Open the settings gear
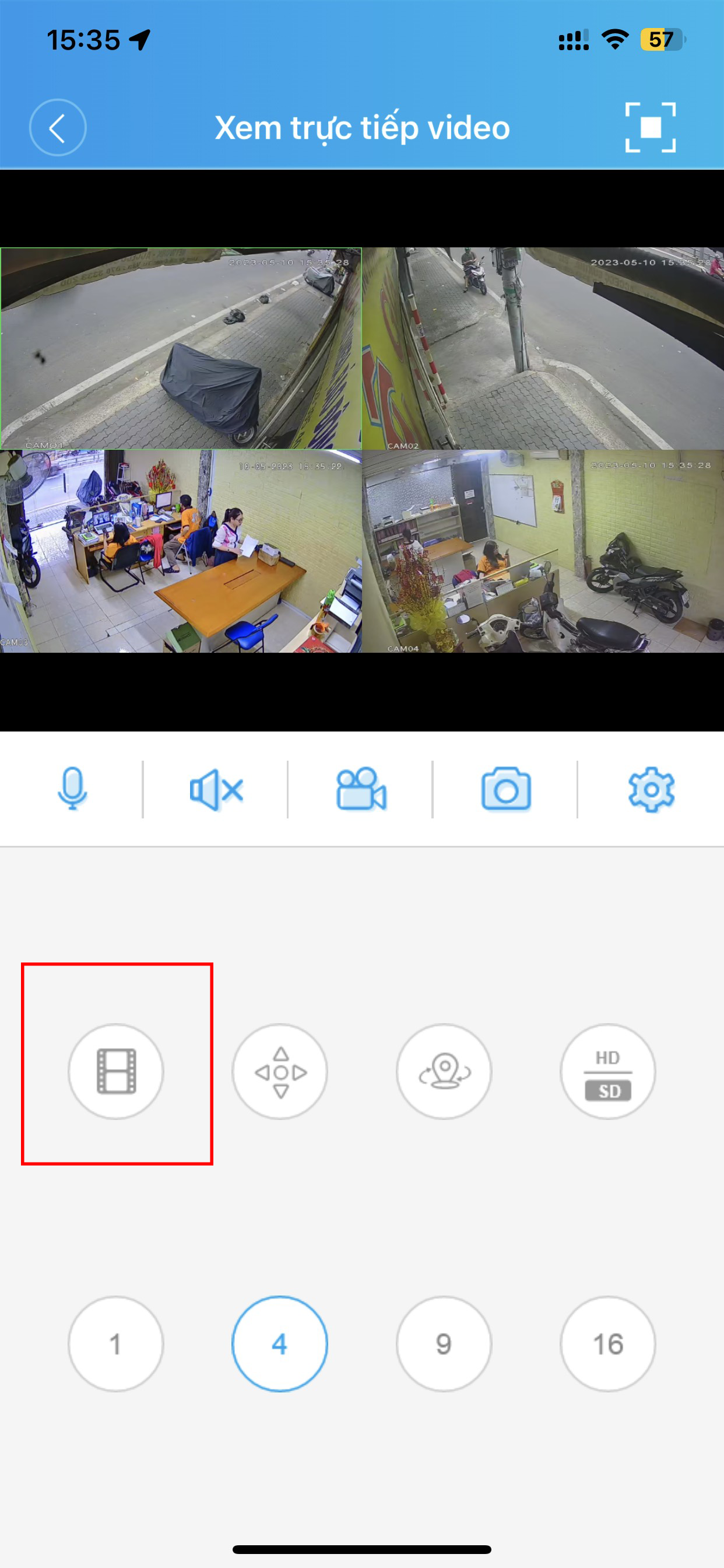 point(651,789)
